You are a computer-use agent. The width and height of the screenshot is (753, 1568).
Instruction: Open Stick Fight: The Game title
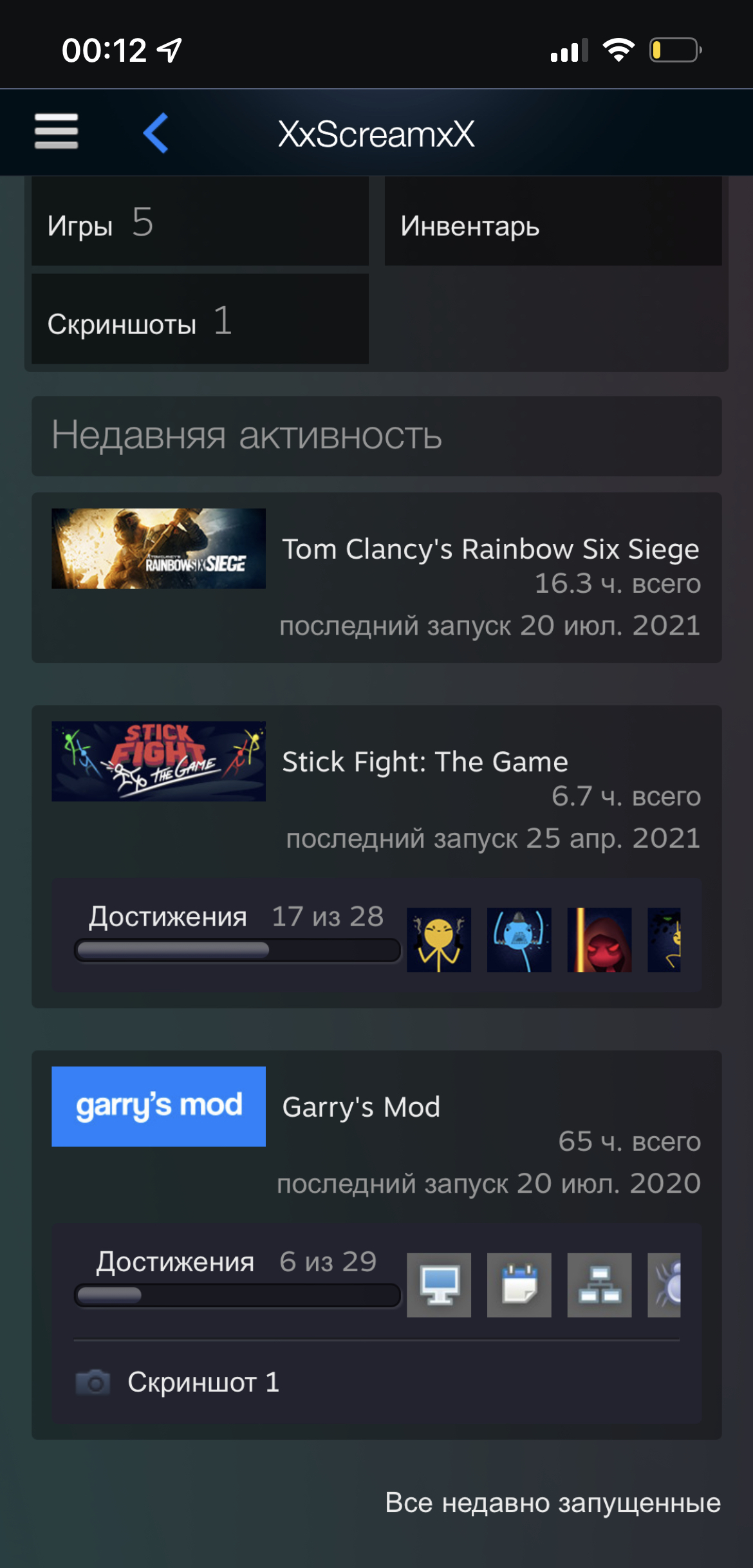tap(425, 762)
